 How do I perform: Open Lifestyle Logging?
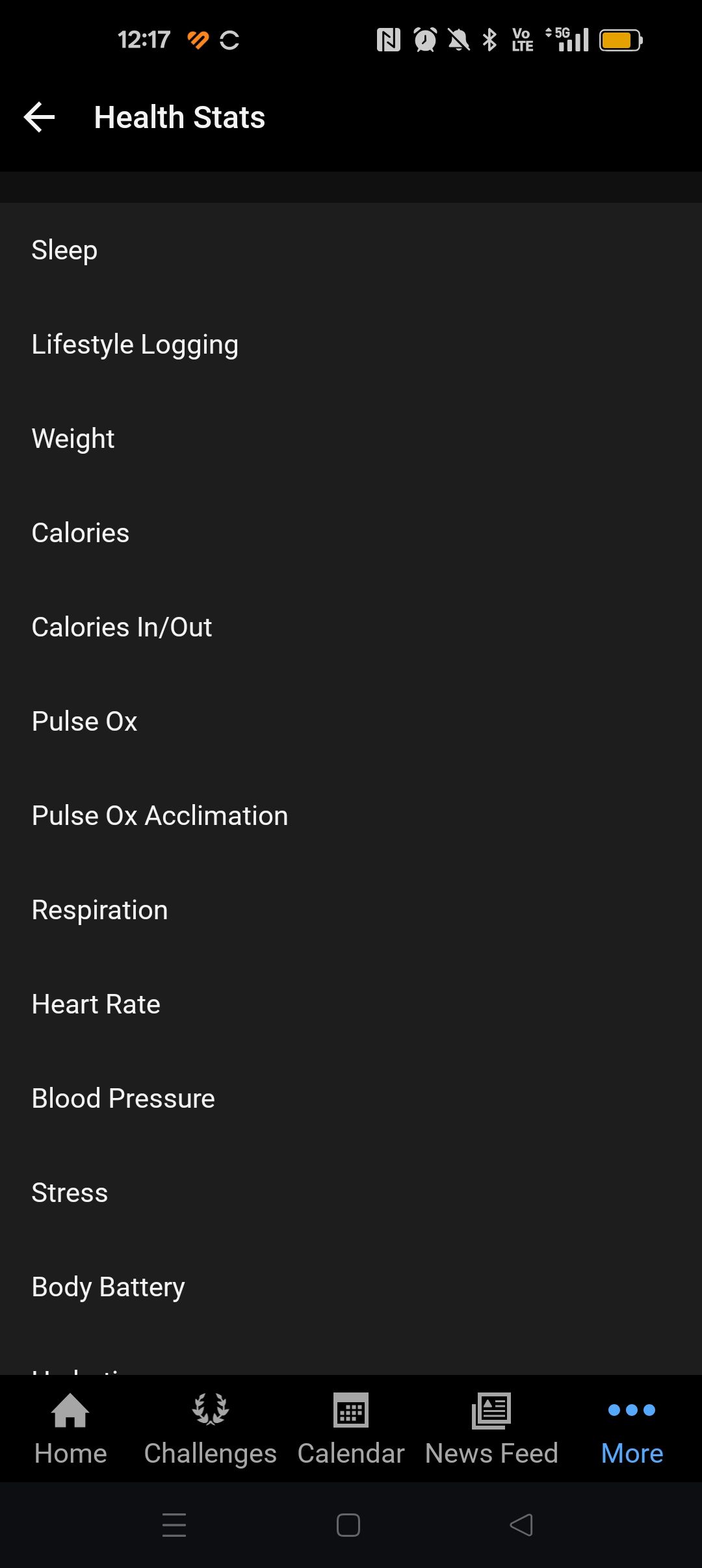135,345
